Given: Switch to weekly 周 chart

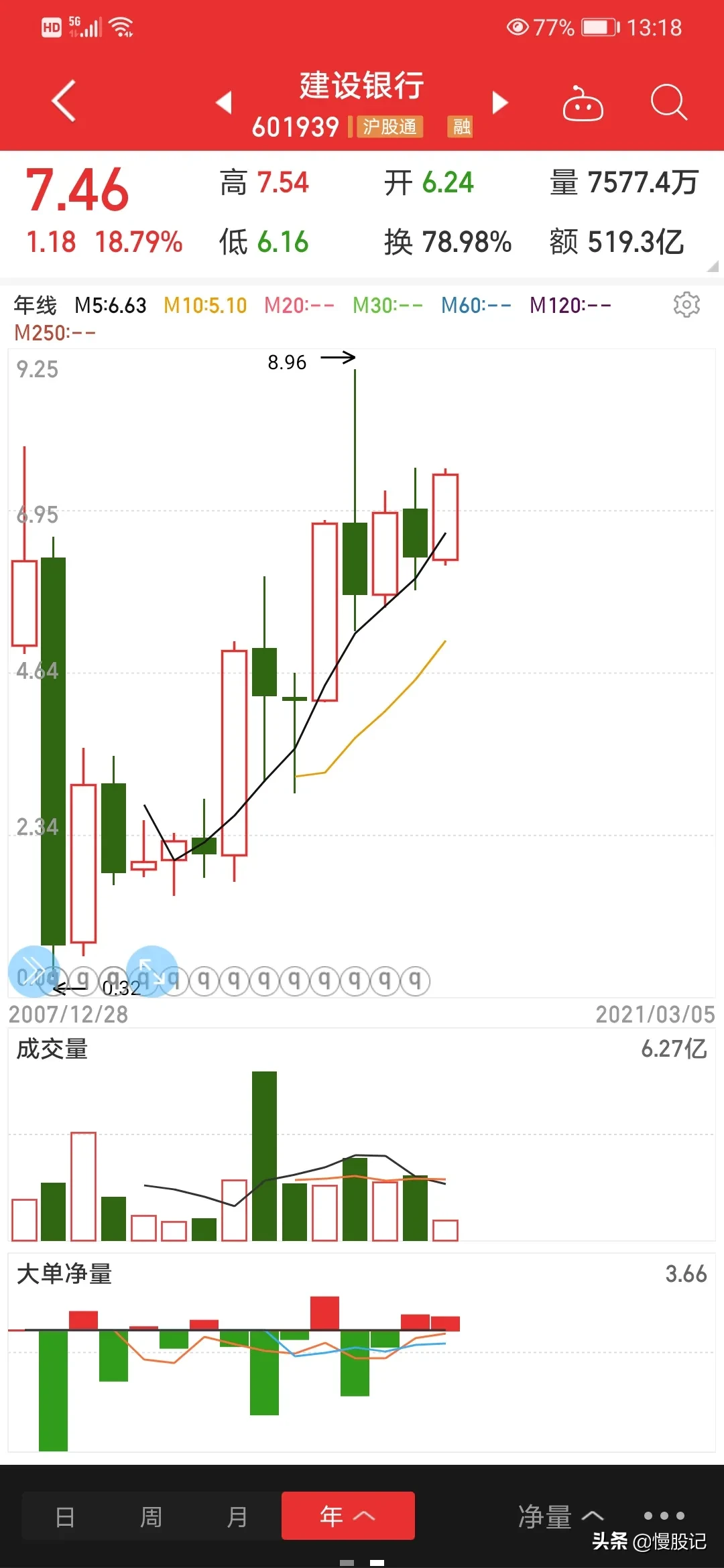Looking at the screenshot, I should point(151,1516).
